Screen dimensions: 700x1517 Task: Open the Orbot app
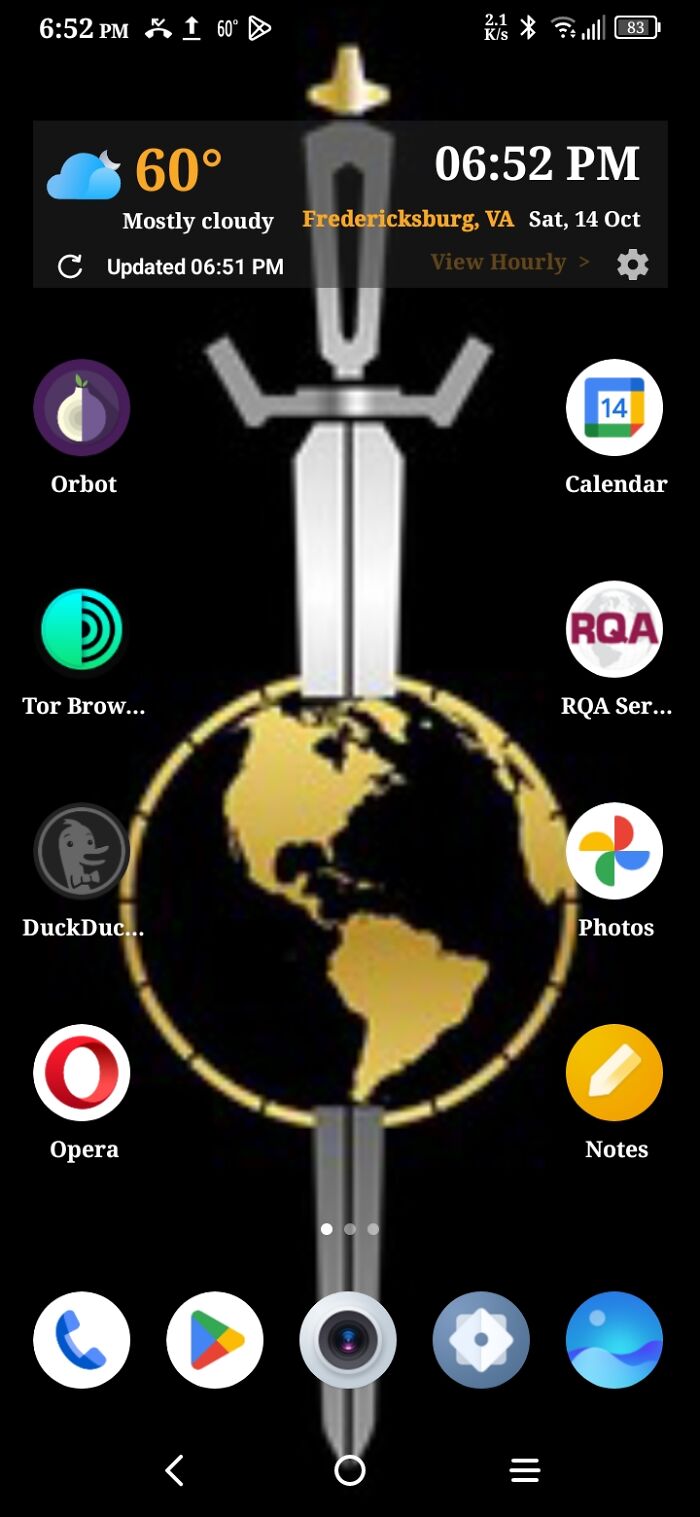[x=82, y=408]
